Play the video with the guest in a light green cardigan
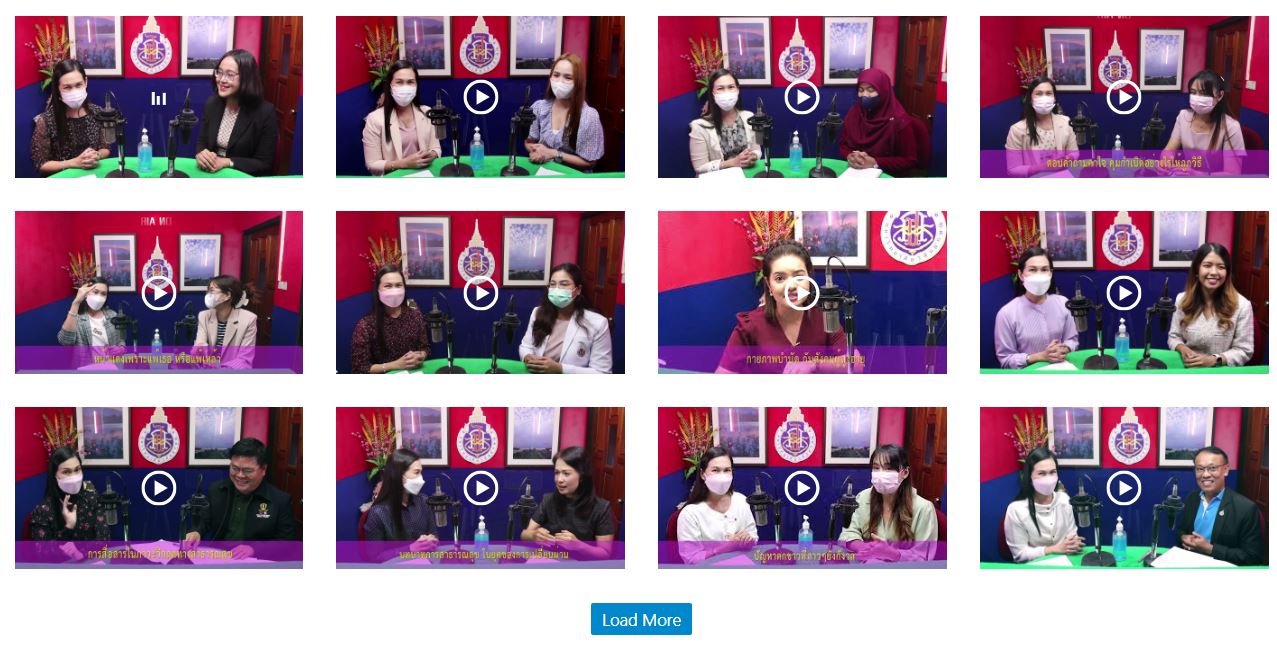1277x652 pixels. coord(802,488)
